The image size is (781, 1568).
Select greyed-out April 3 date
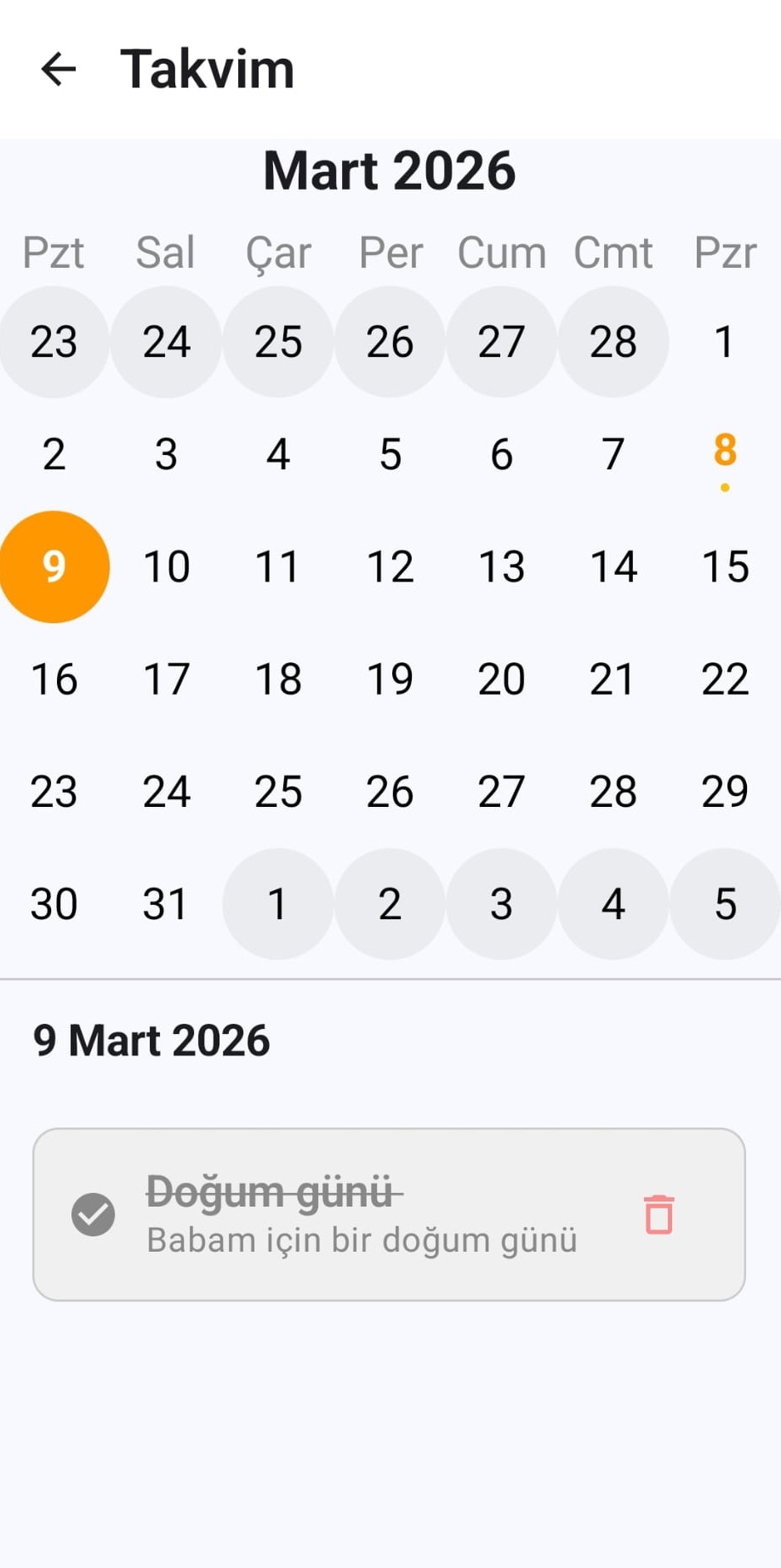tap(501, 903)
